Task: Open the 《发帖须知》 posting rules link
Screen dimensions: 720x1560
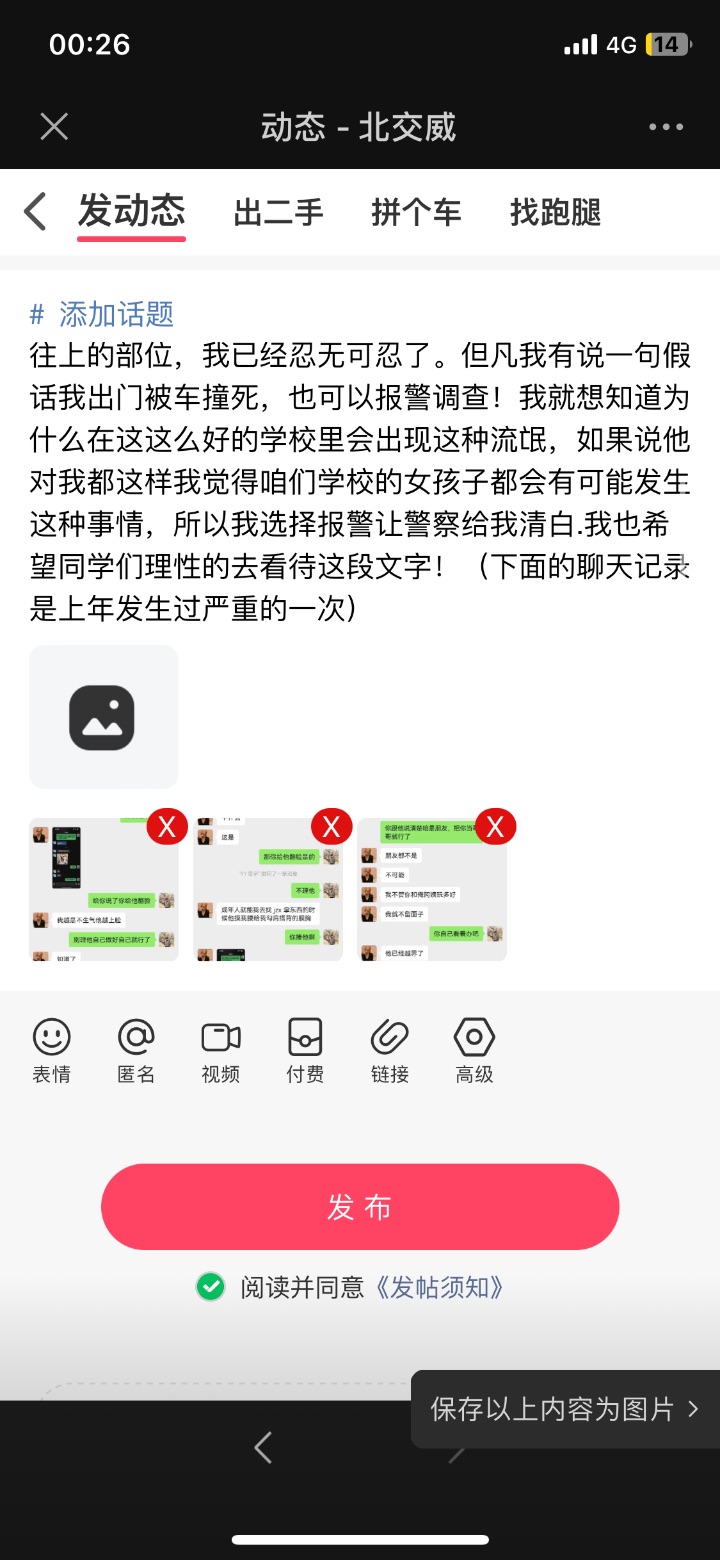Action: click(x=437, y=1287)
